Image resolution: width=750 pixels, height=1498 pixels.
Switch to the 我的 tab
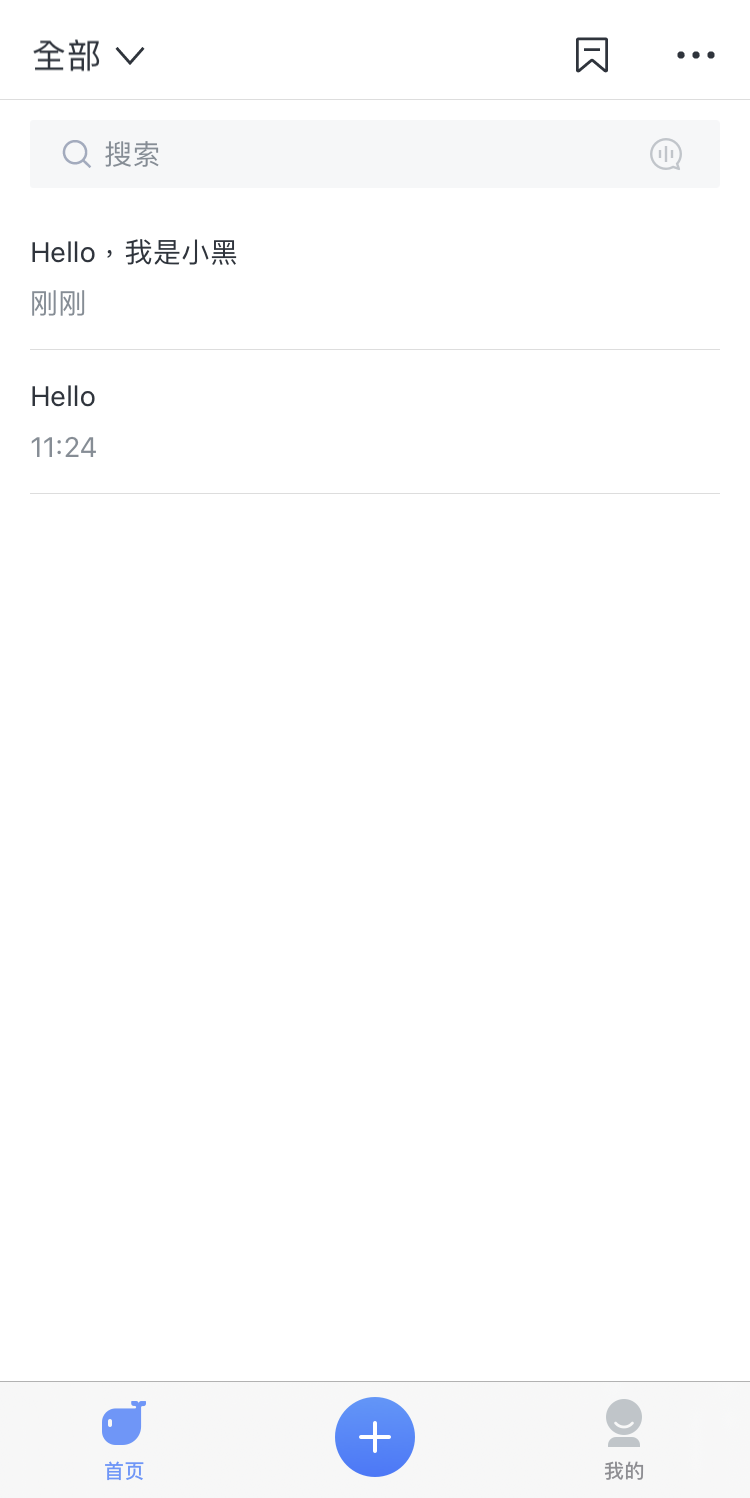click(x=624, y=1440)
